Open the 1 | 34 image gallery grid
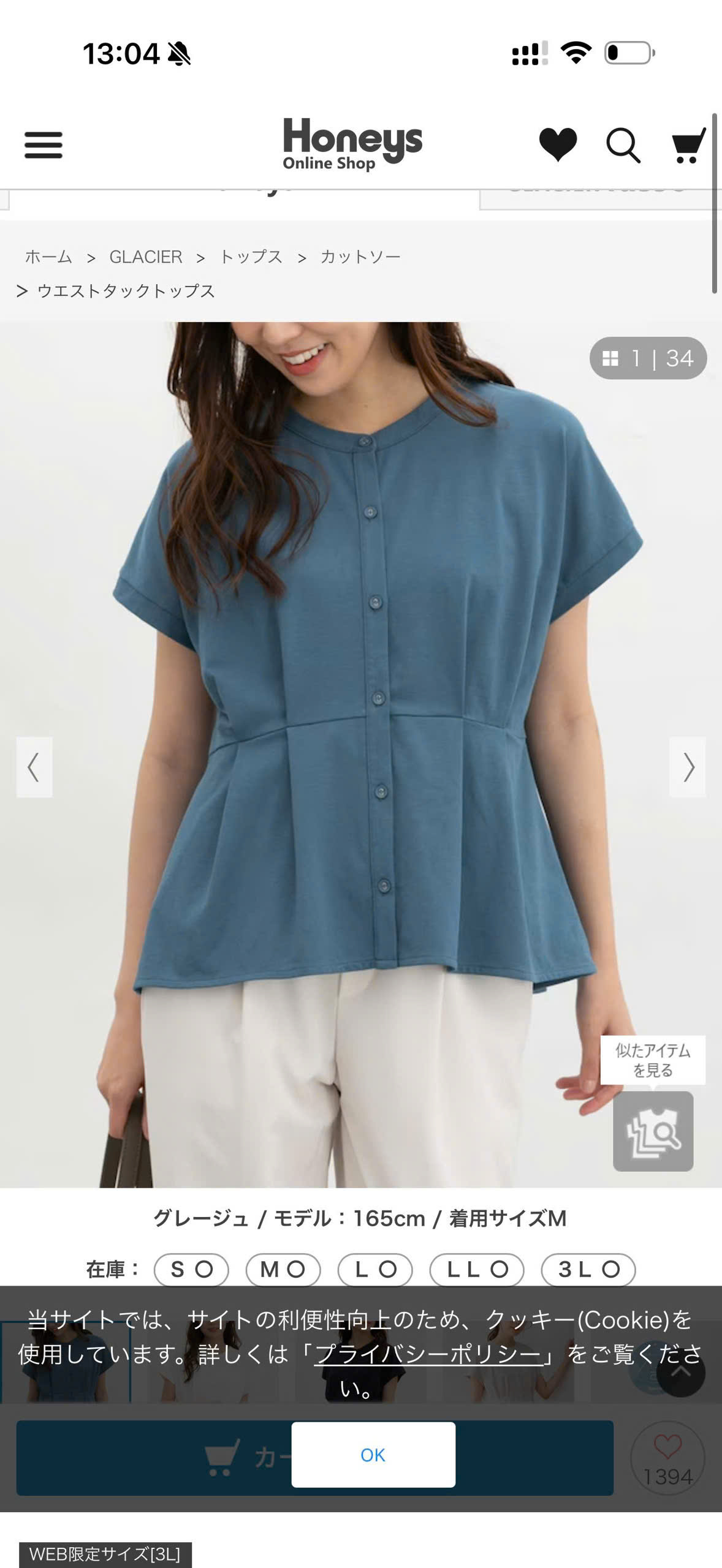 point(648,358)
